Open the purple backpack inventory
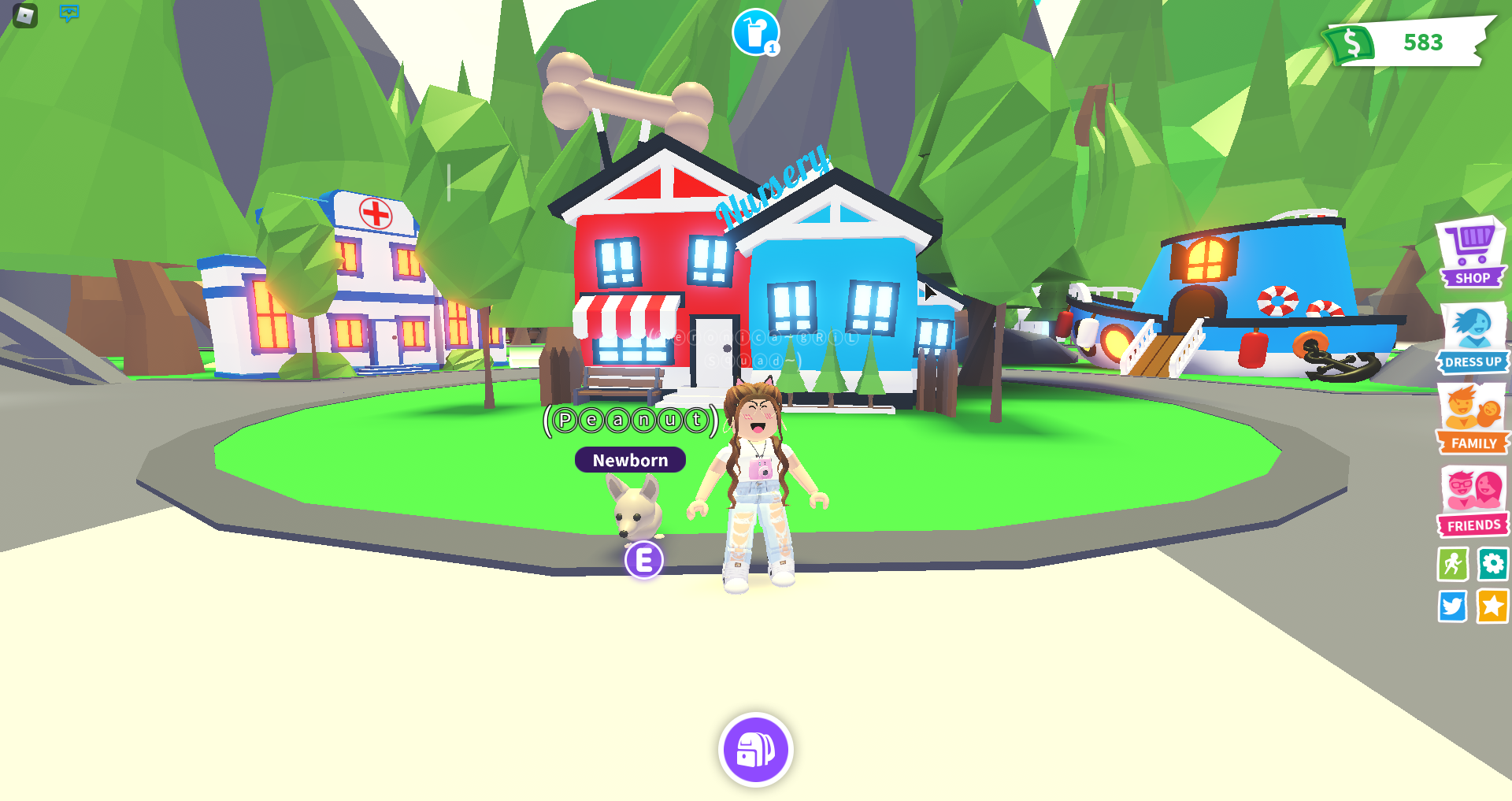 click(x=756, y=750)
